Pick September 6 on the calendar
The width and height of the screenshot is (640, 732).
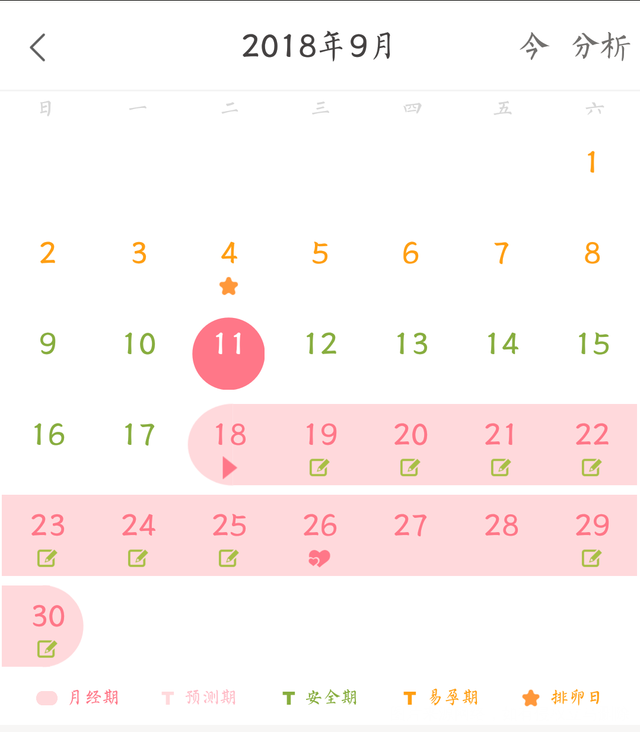pyautogui.click(x=410, y=254)
